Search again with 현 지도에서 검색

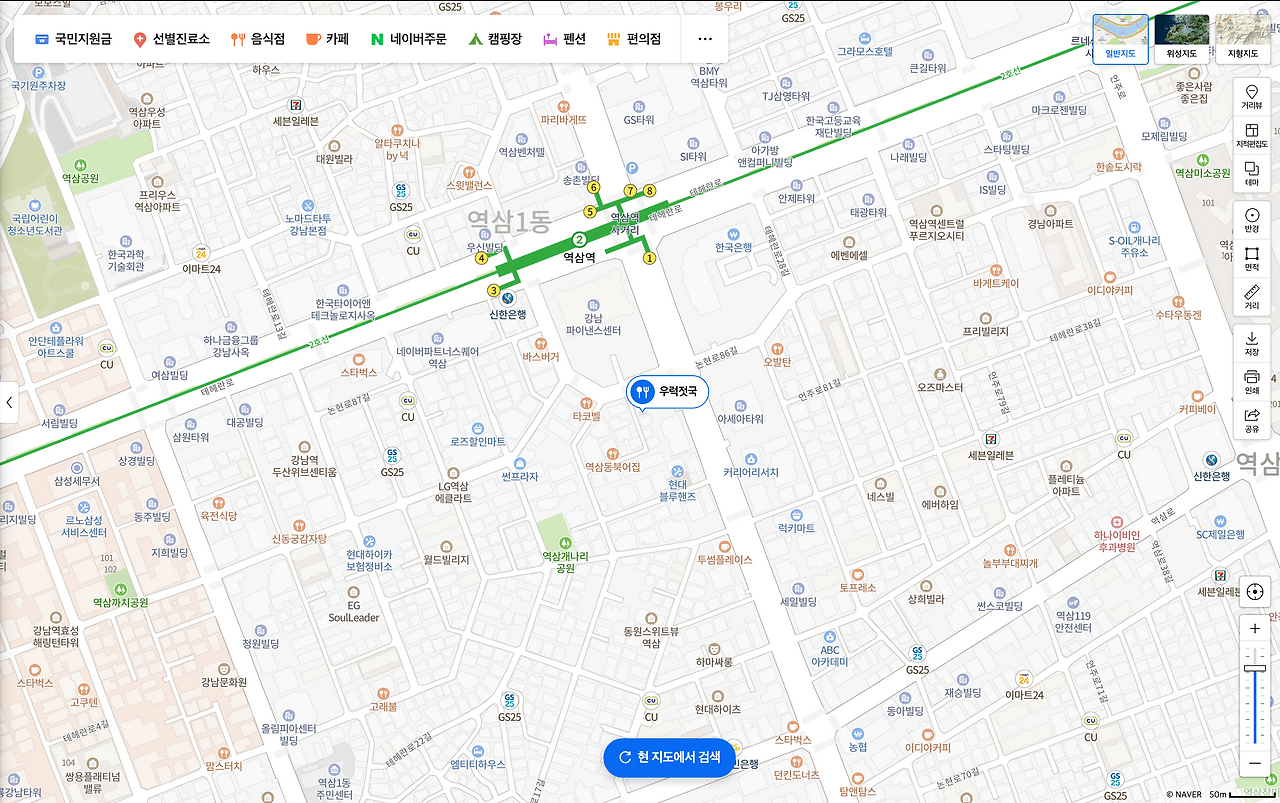click(x=670, y=757)
